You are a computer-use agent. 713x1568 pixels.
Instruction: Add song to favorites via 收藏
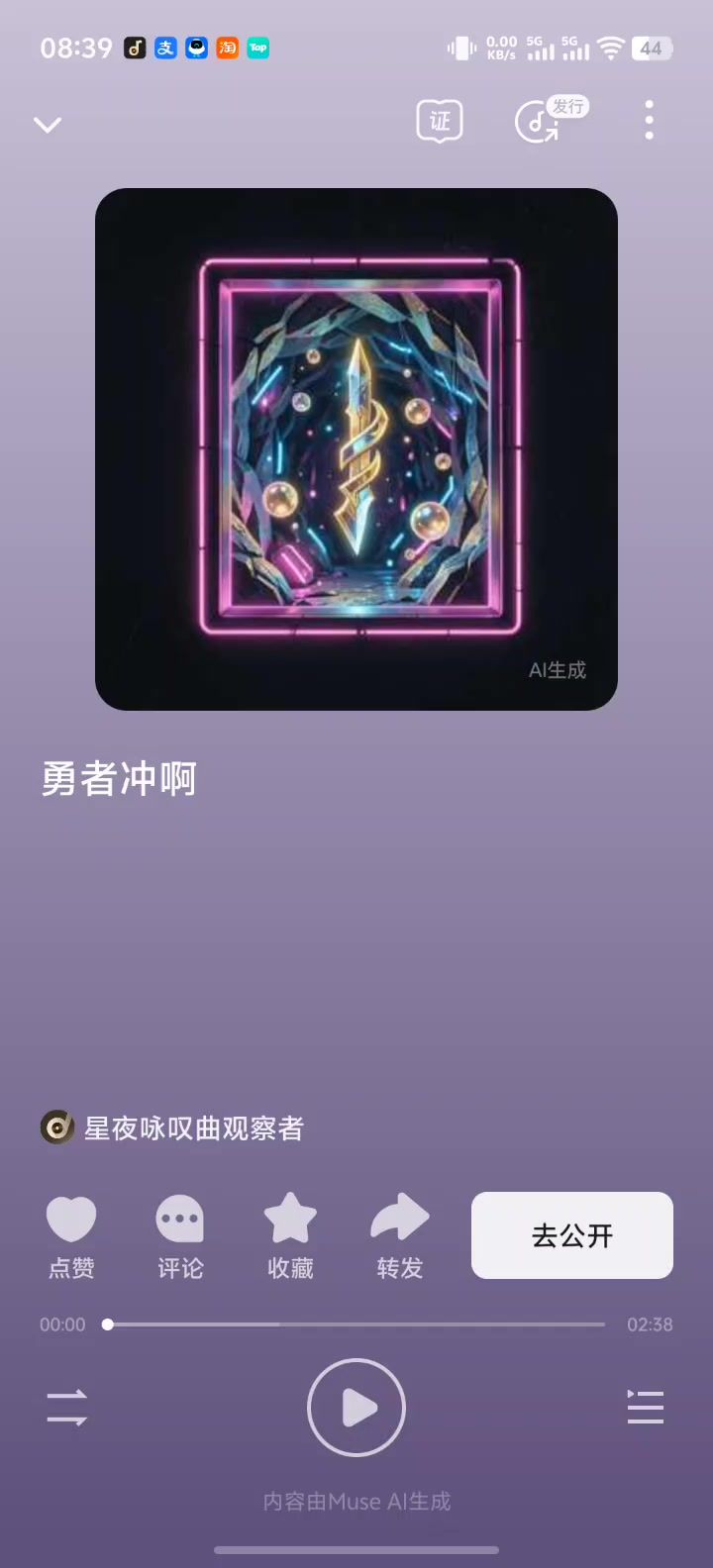tap(290, 1236)
